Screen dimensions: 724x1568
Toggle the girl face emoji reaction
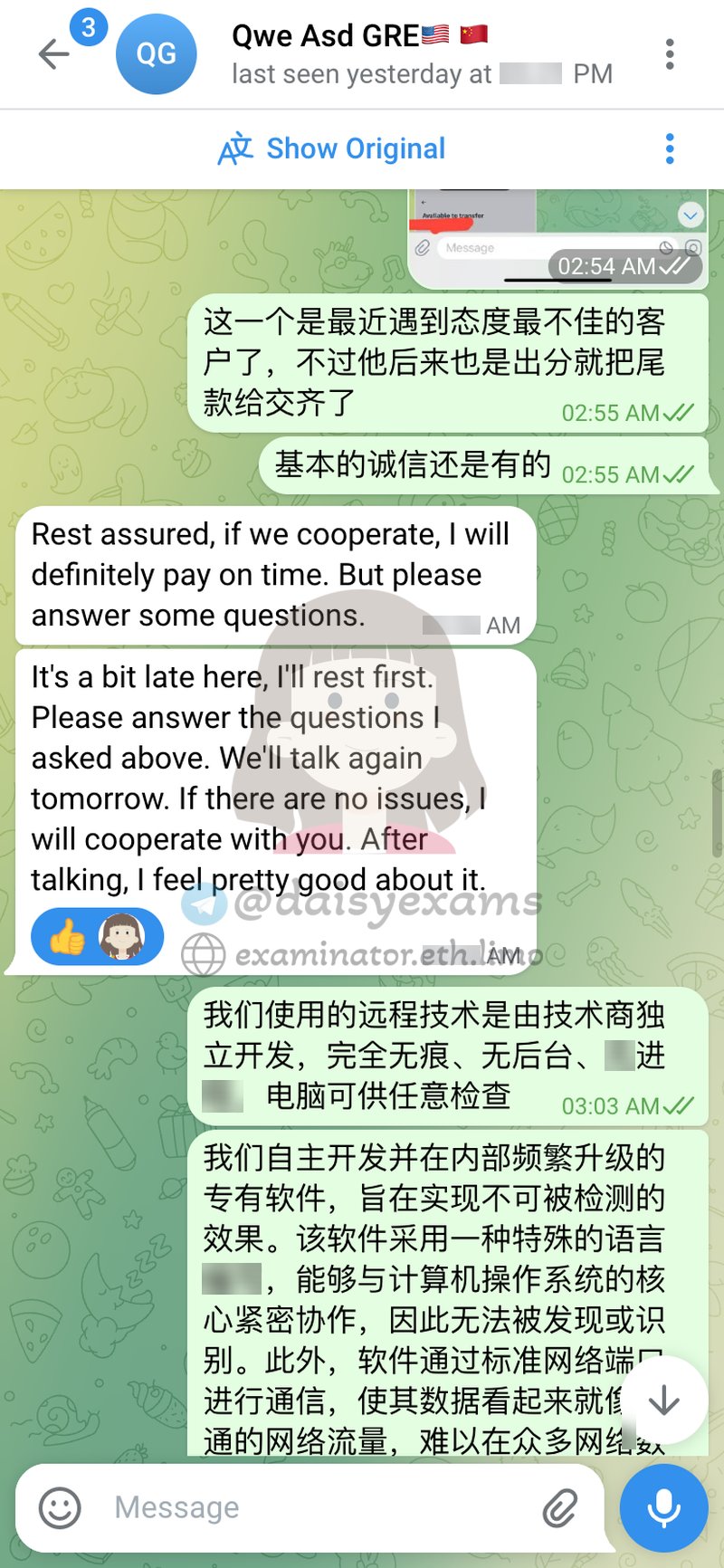tap(122, 936)
